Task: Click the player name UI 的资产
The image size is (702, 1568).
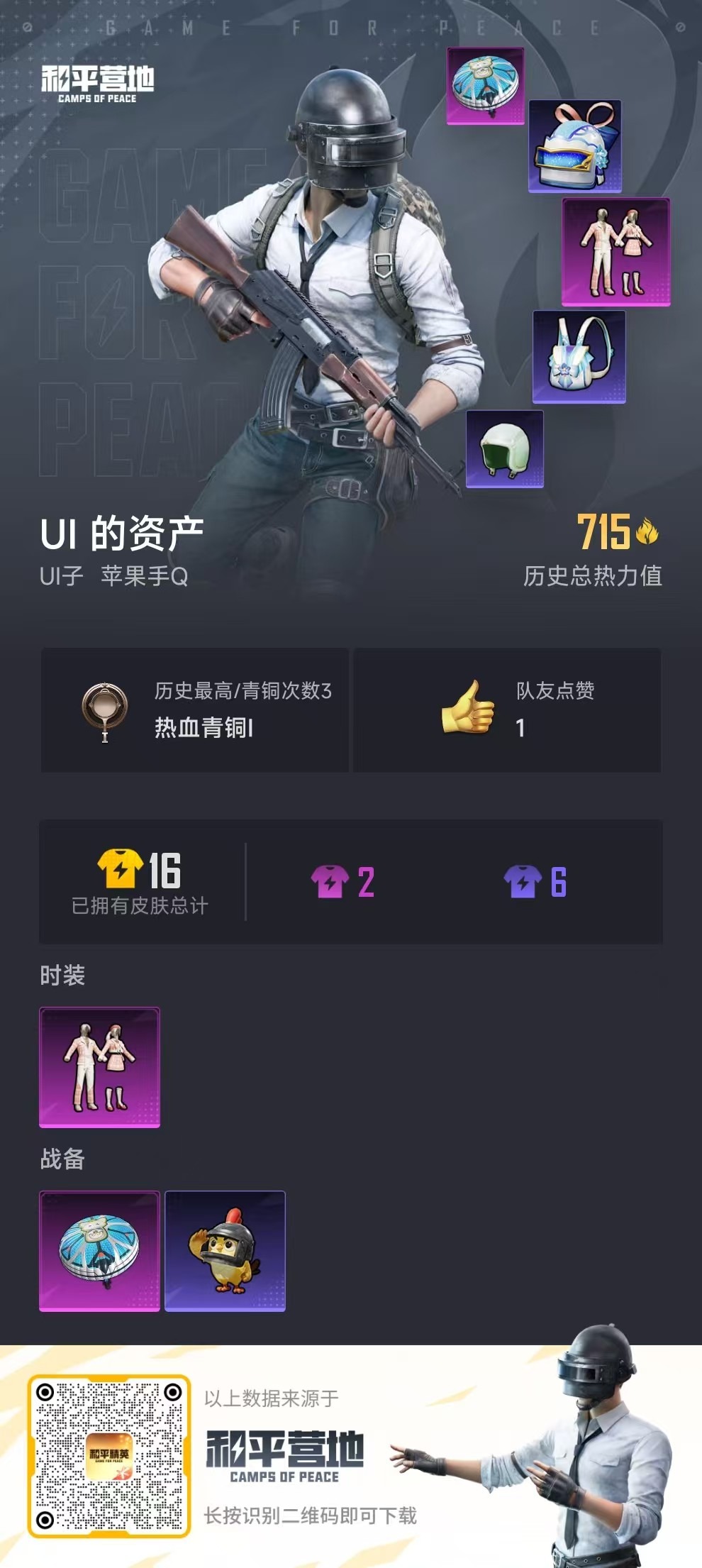Action: pos(121,533)
